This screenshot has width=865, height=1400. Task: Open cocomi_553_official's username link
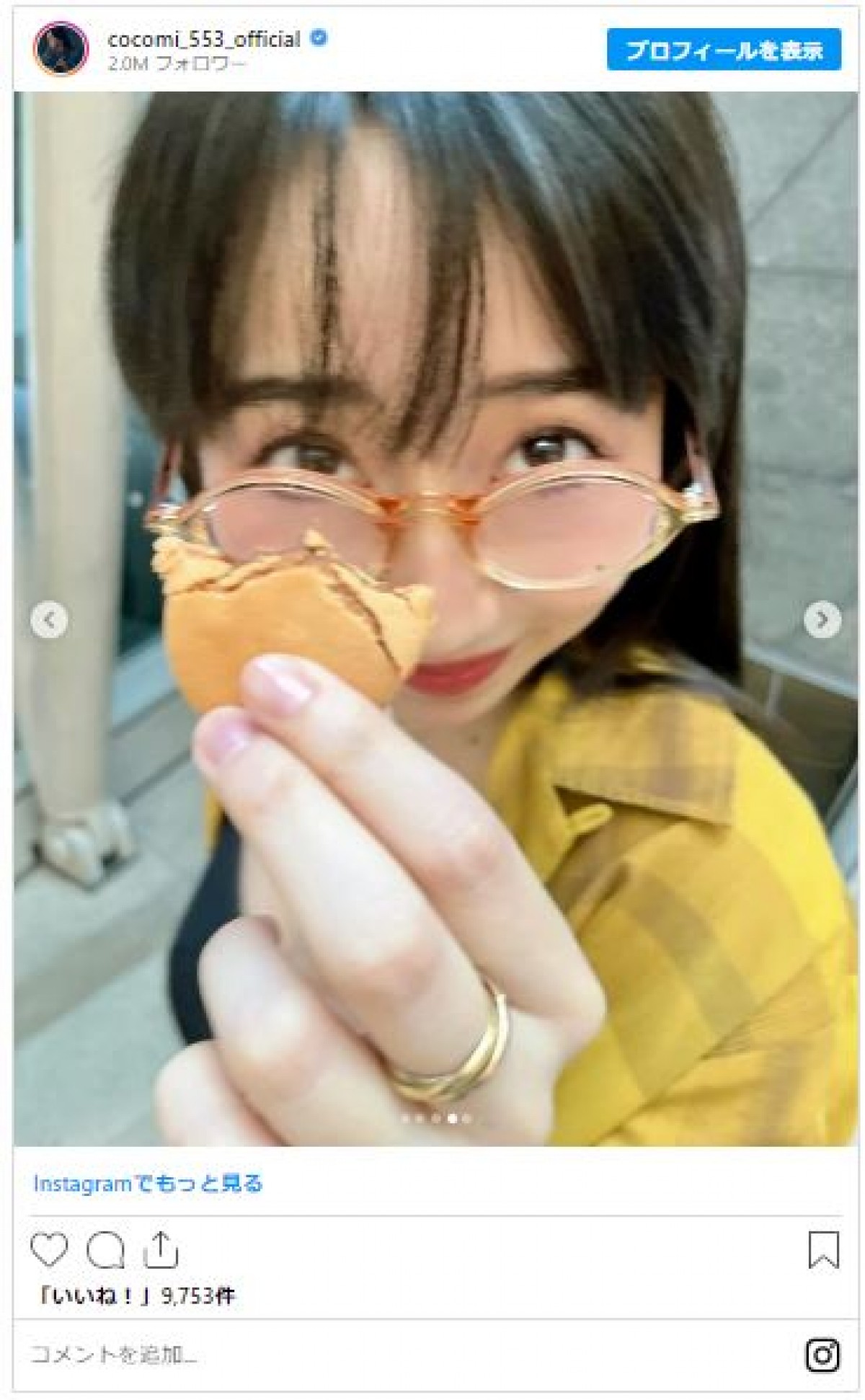(x=204, y=39)
